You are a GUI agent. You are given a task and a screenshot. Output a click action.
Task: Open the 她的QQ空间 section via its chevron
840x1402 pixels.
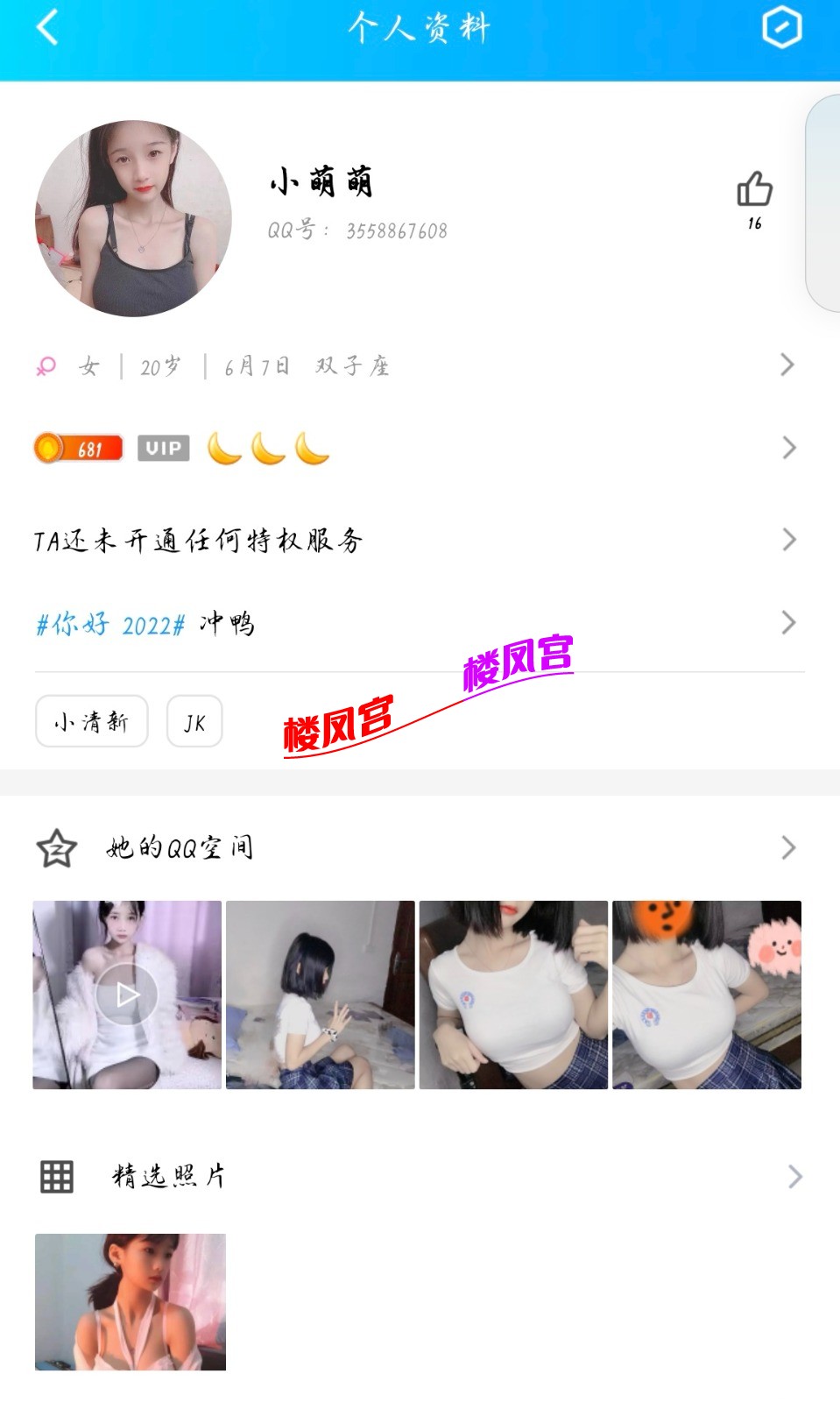point(788,846)
